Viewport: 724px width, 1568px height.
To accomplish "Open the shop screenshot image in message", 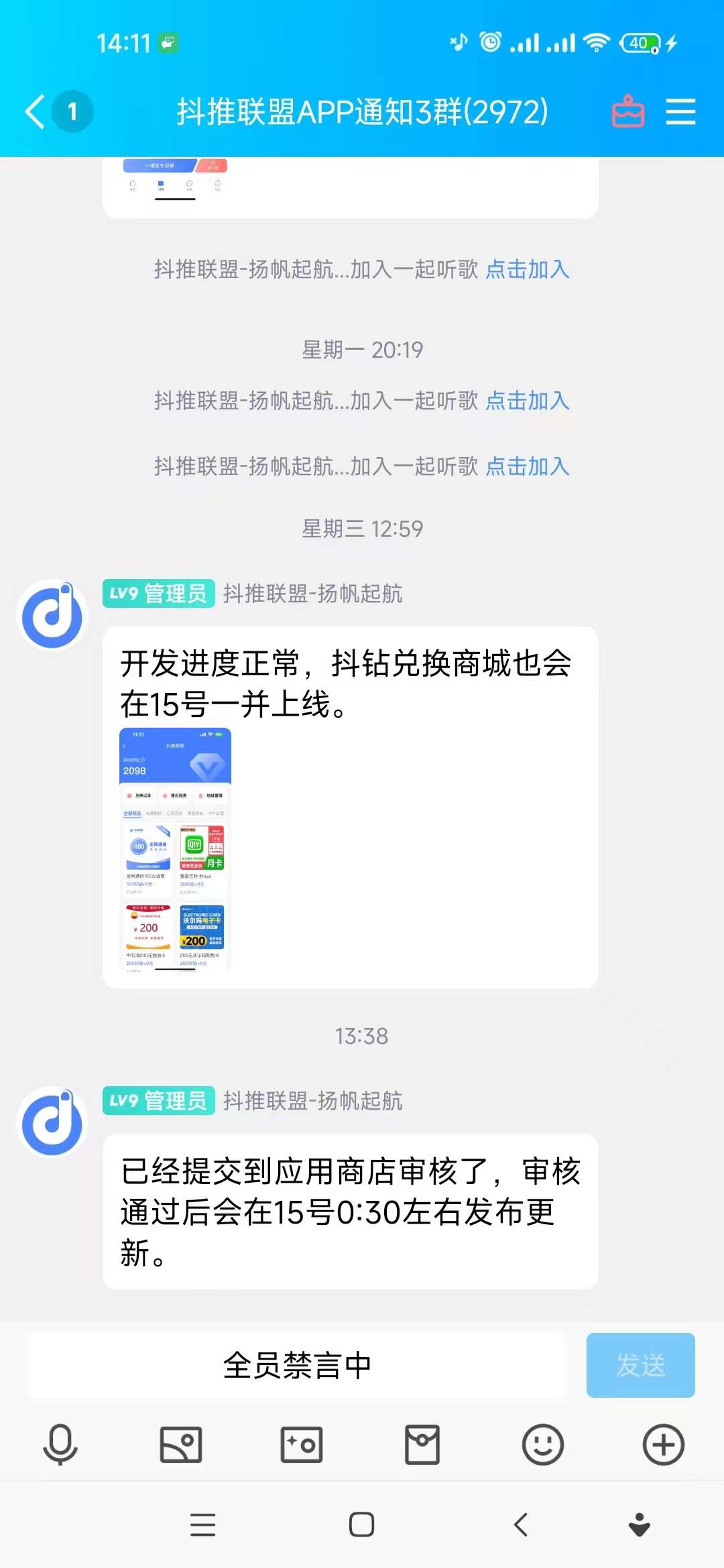I will (x=175, y=849).
